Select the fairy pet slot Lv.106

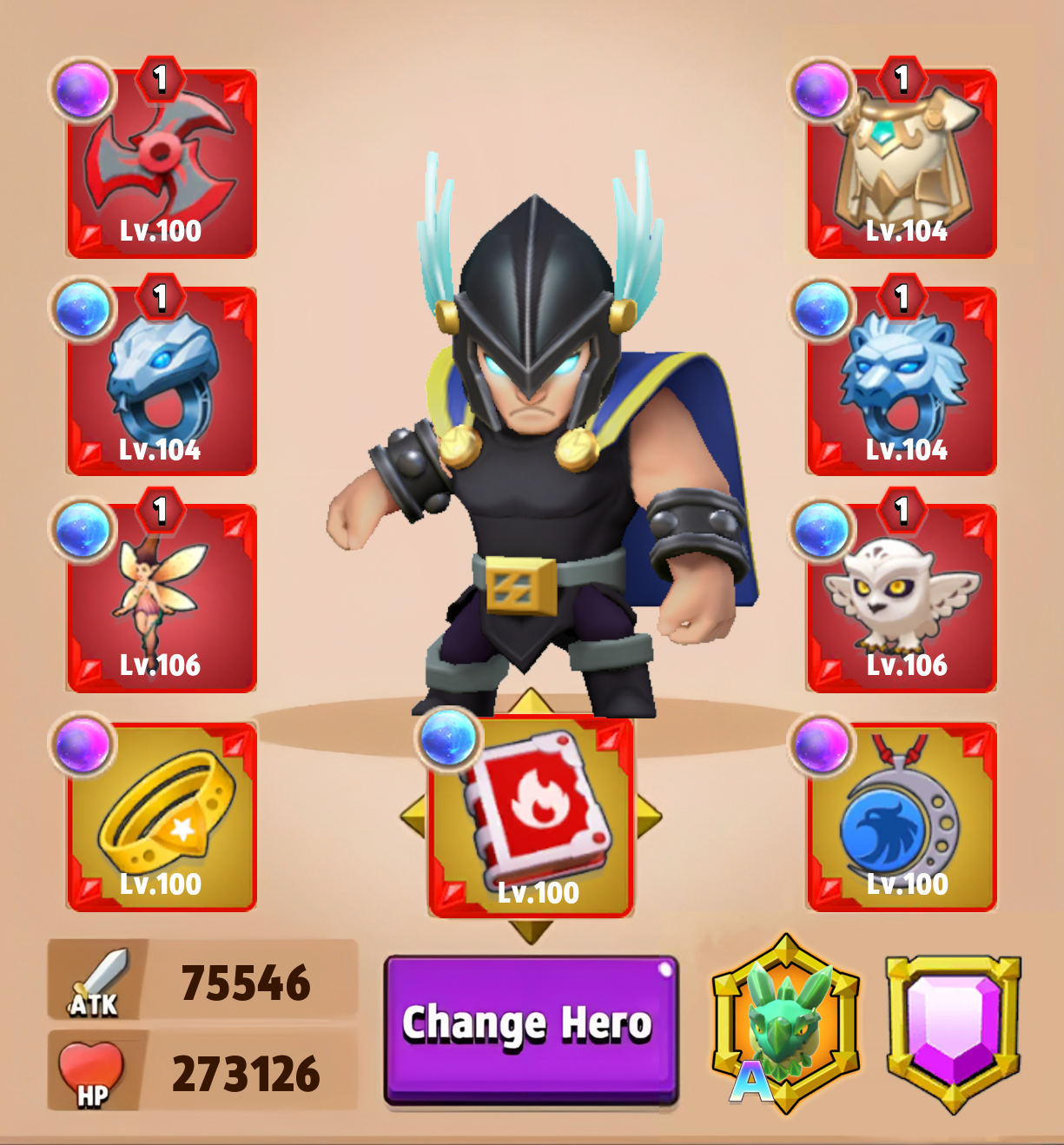pyautogui.click(x=161, y=599)
